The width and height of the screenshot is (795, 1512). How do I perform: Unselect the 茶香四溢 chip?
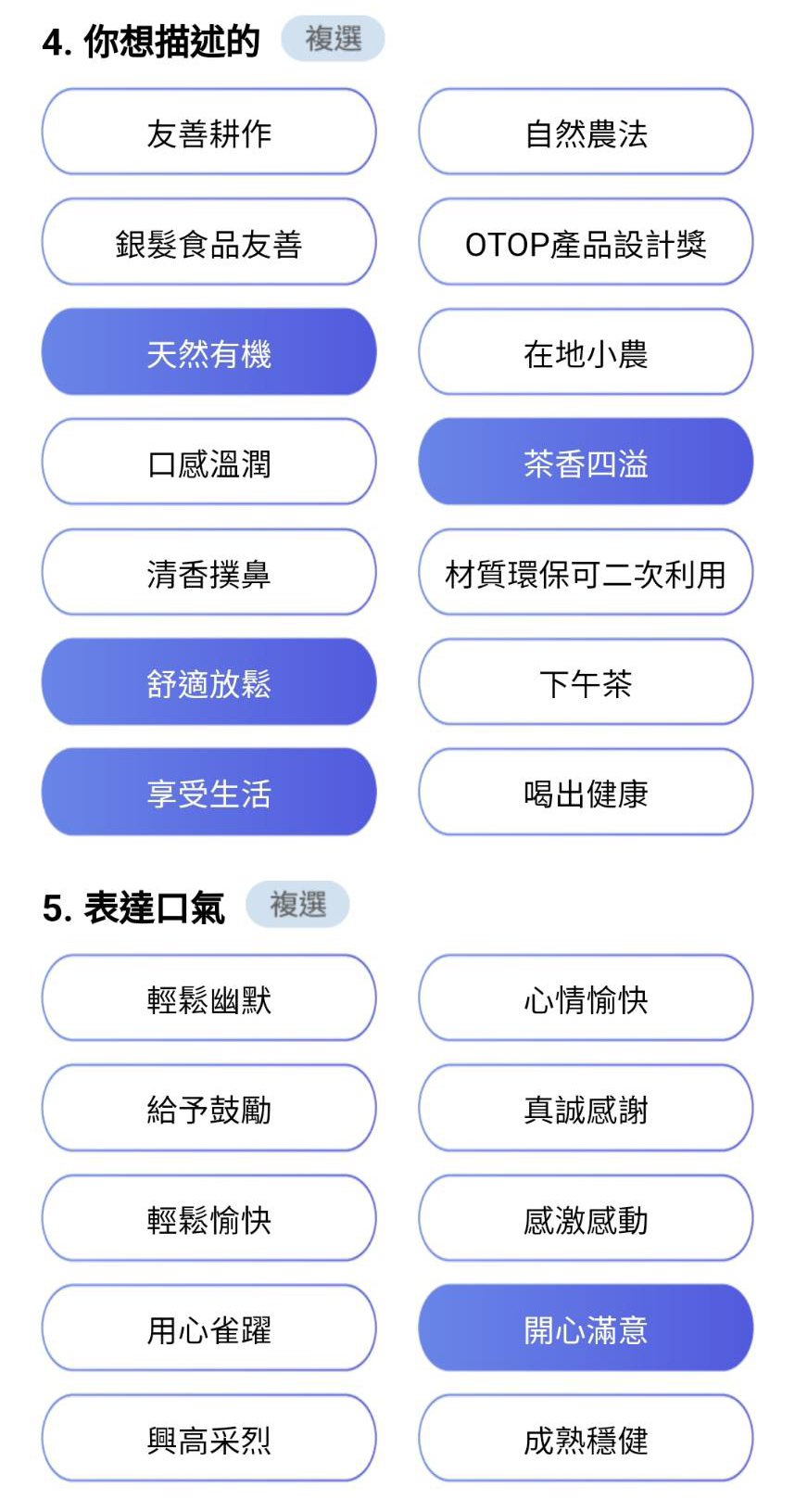point(586,462)
